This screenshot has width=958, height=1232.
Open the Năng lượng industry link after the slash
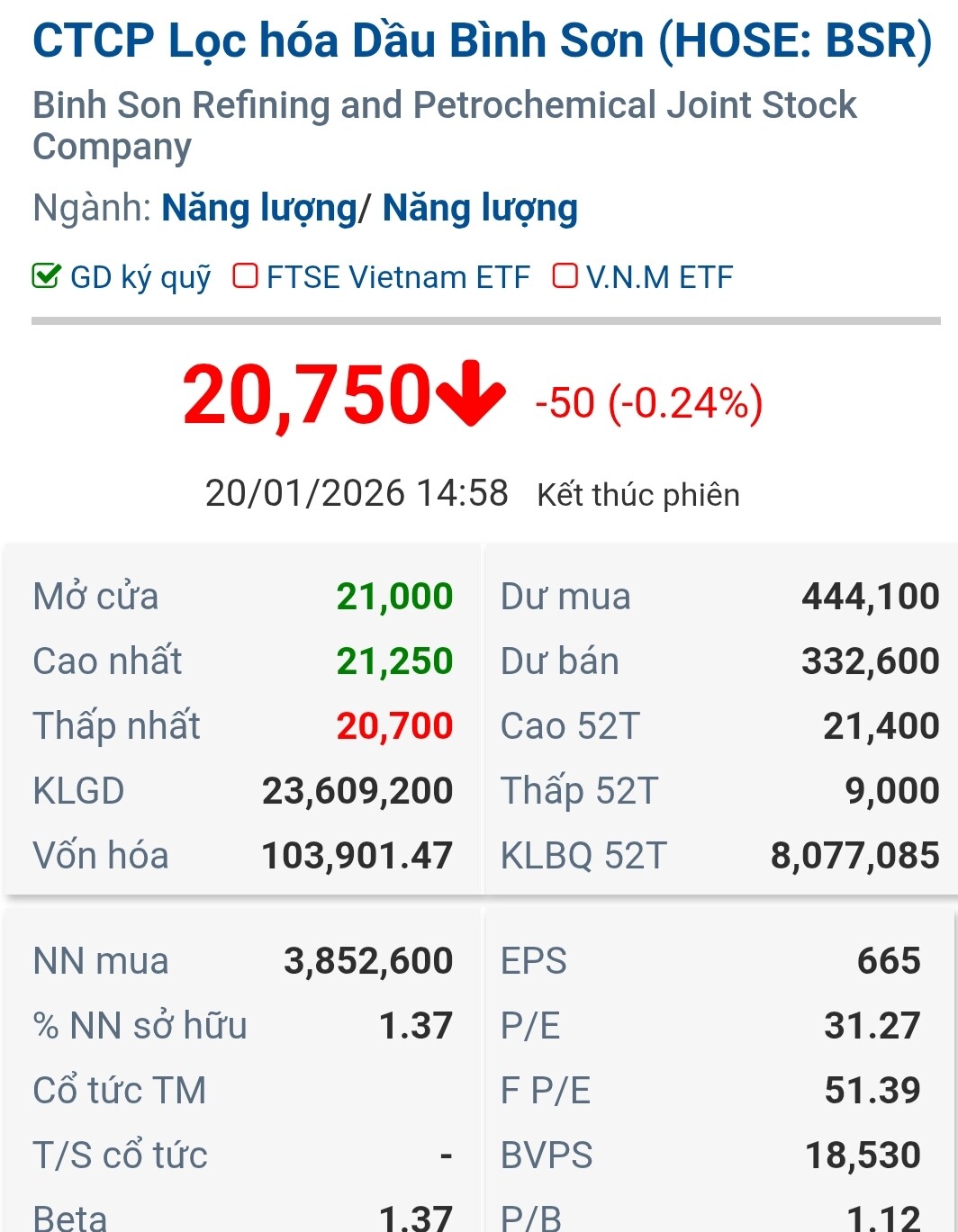[x=480, y=208]
